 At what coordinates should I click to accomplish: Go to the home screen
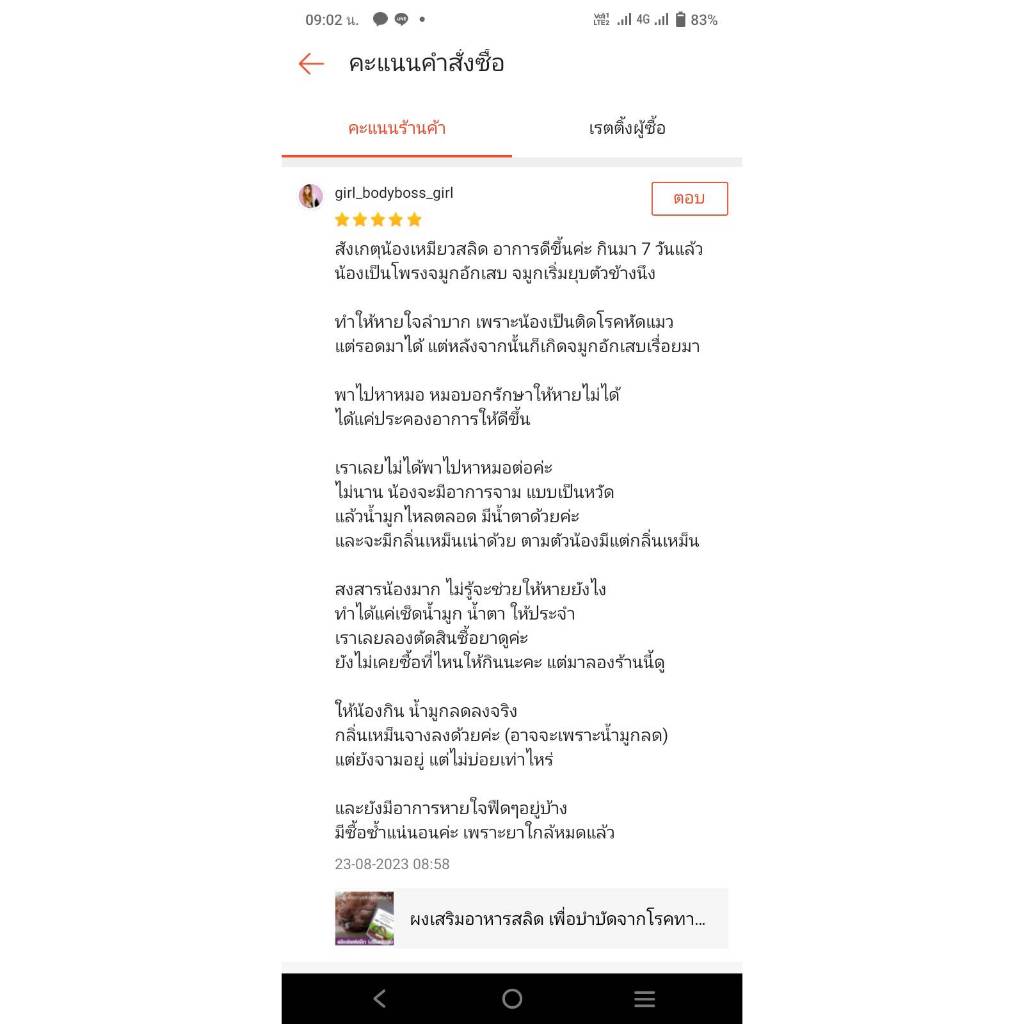coord(512,998)
